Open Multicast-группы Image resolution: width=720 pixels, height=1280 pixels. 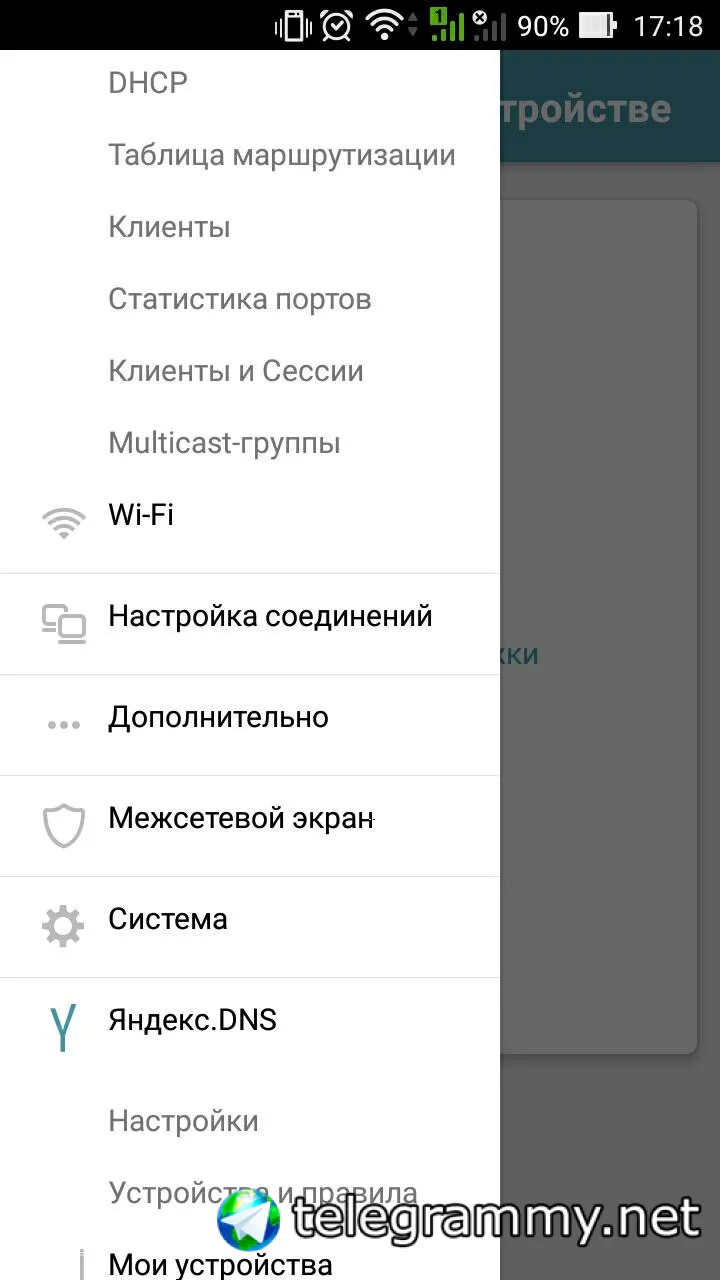coord(224,444)
